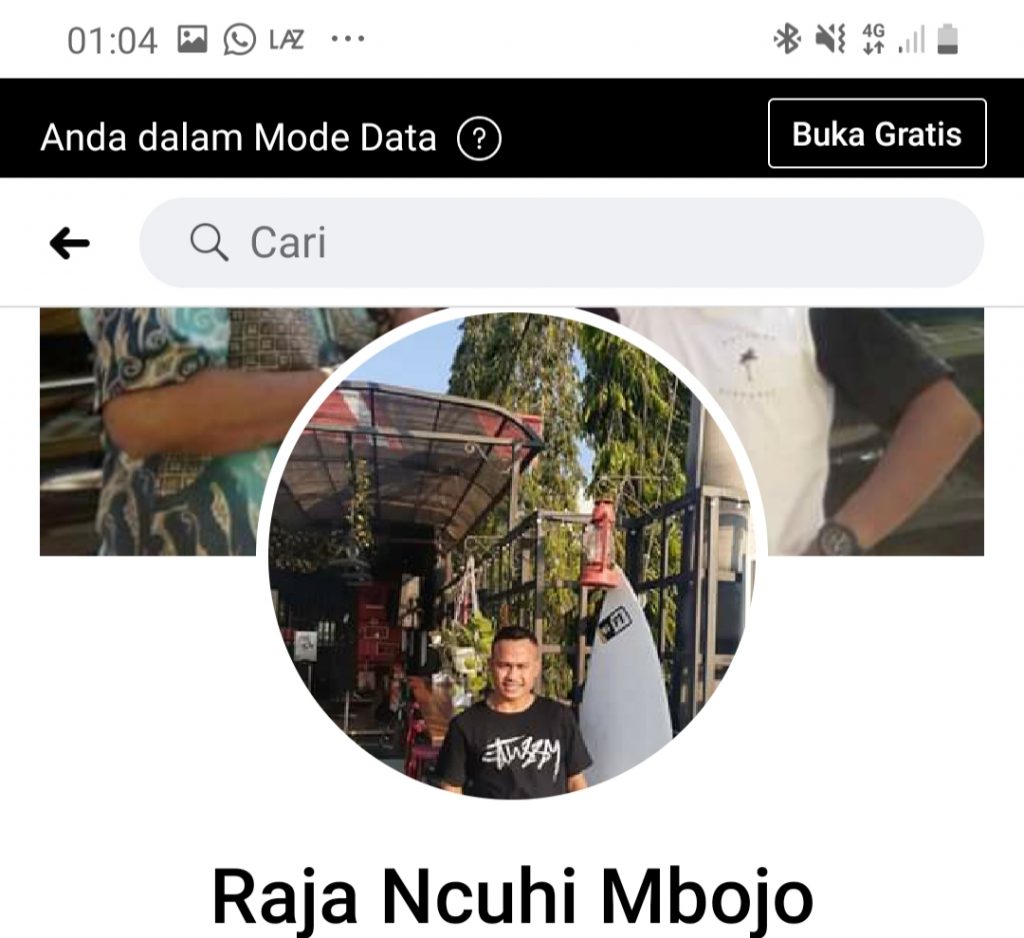View the round profile picture
Image resolution: width=1024 pixels, height=938 pixels.
(x=512, y=555)
